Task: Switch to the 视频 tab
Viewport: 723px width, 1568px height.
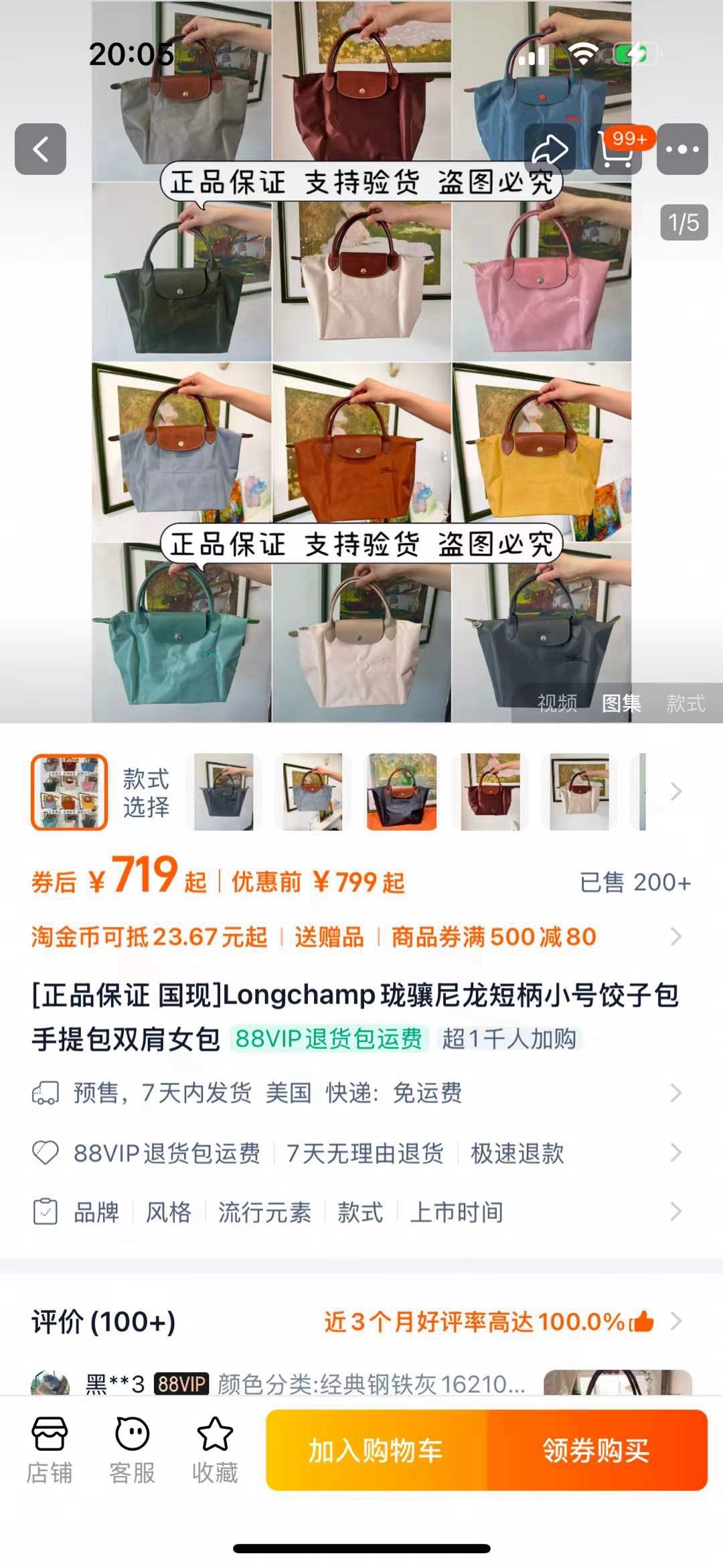Action: (556, 703)
